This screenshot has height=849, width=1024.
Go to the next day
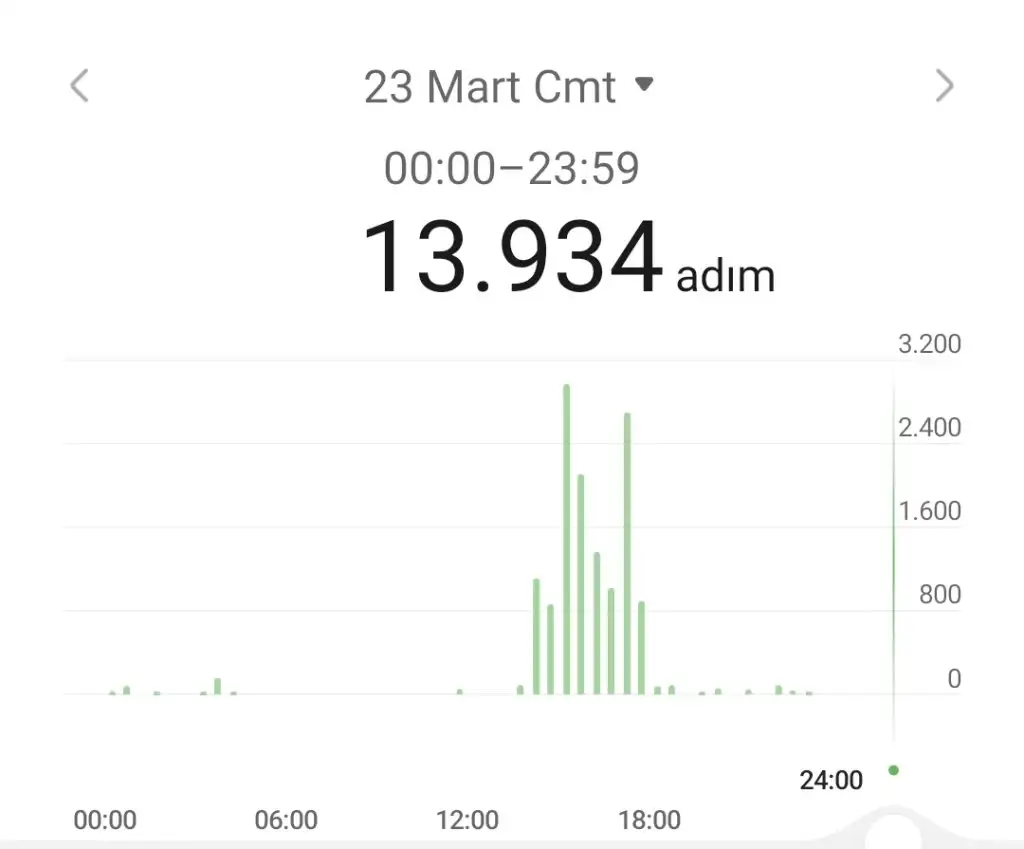(x=944, y=86)
